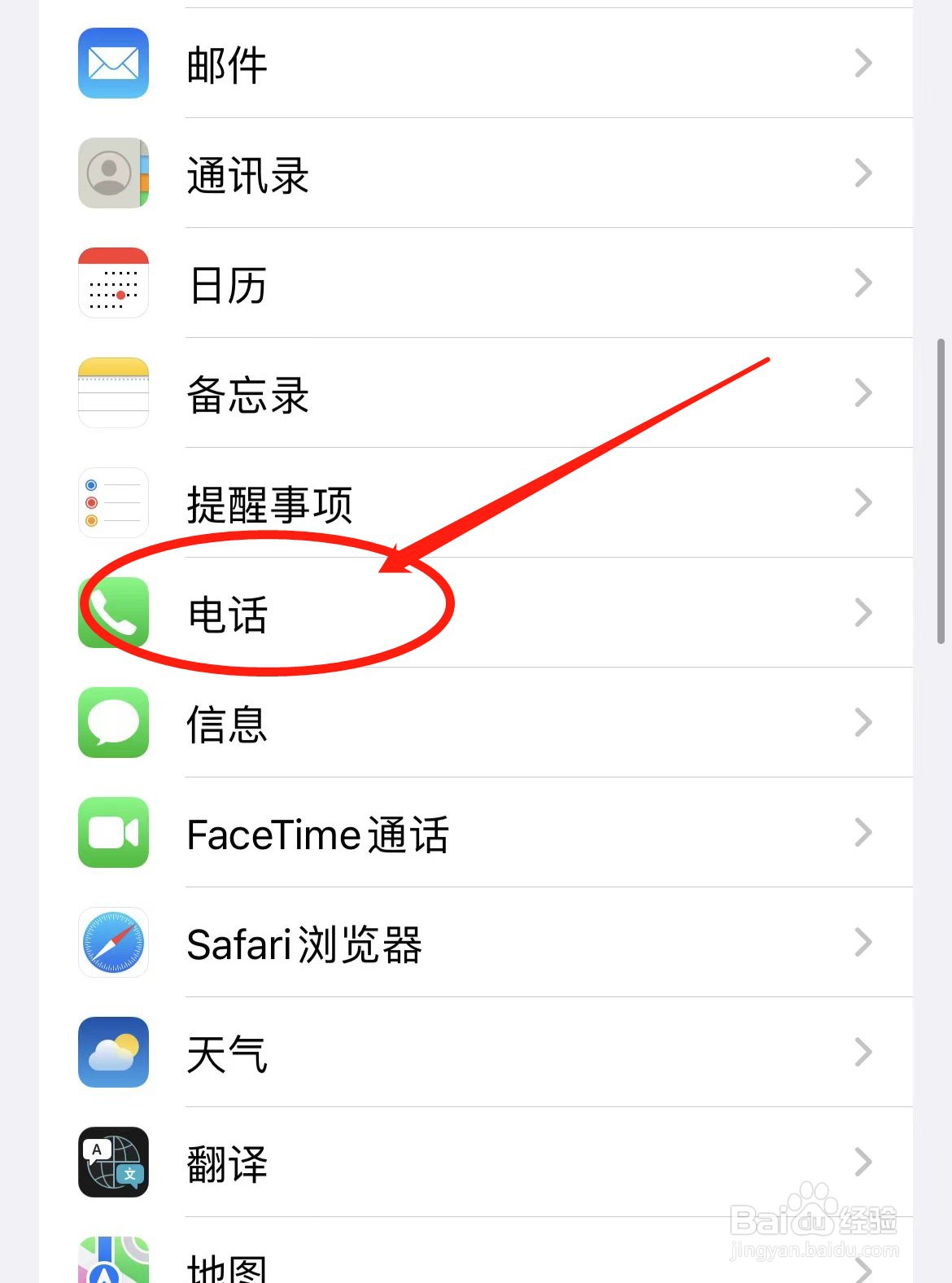Image resolution: width=952 pixels, height=1283 pixels.
Task: Tap the Mail app icon
Action: click(113, 63)
